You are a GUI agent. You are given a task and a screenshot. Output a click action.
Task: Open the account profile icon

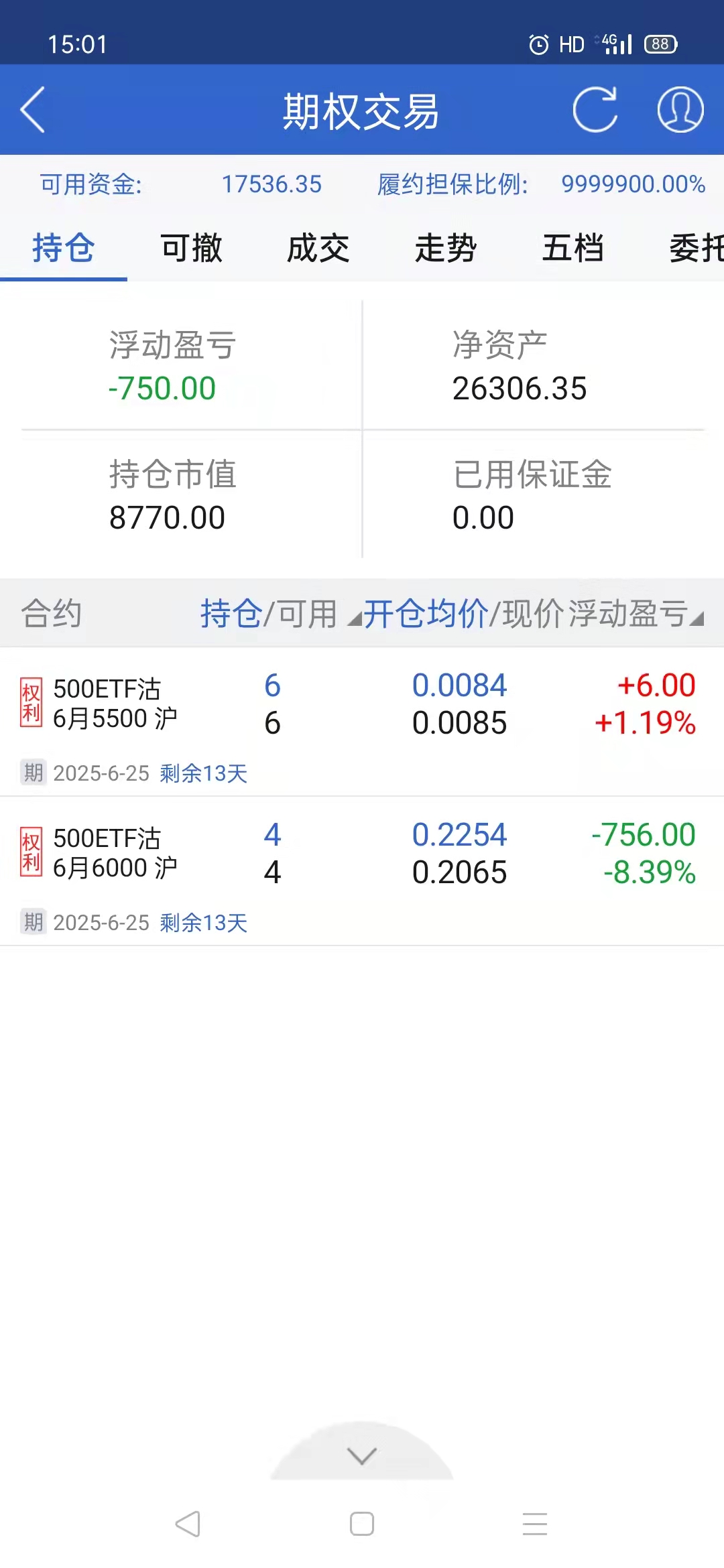(x=680, y=110)
